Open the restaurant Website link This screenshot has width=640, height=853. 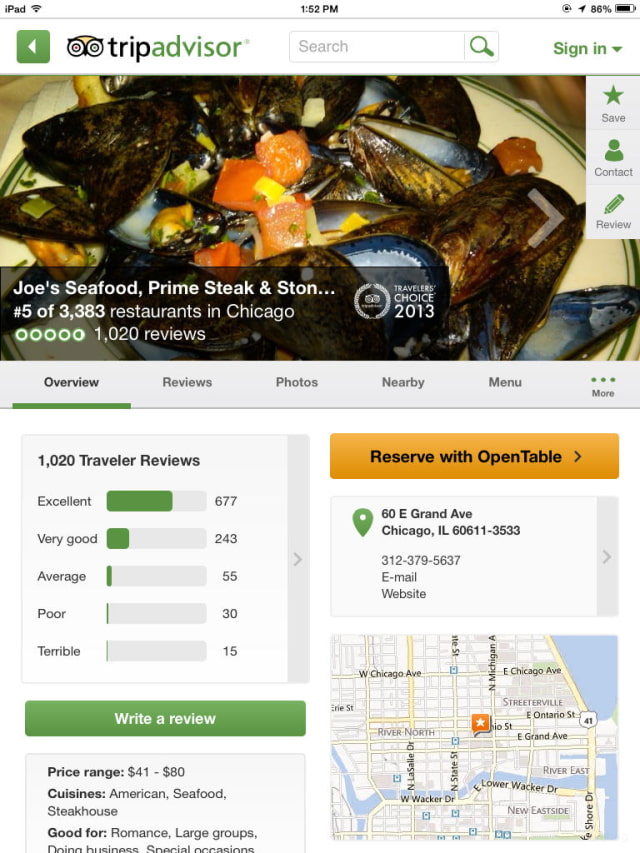click(403, 594)
